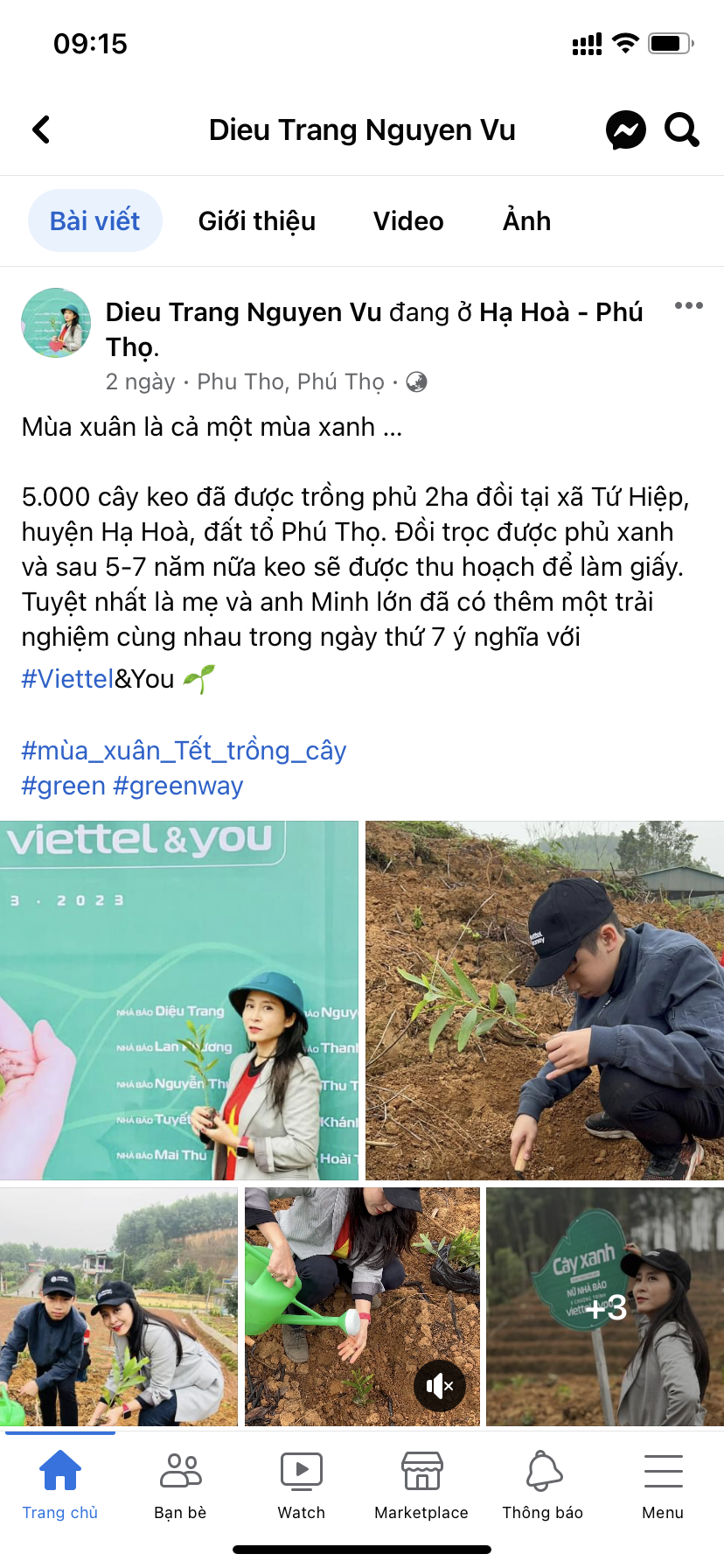Search within this profile
Image resolution: width=724 pixels, height=1568 pixels.
[682, 130]
